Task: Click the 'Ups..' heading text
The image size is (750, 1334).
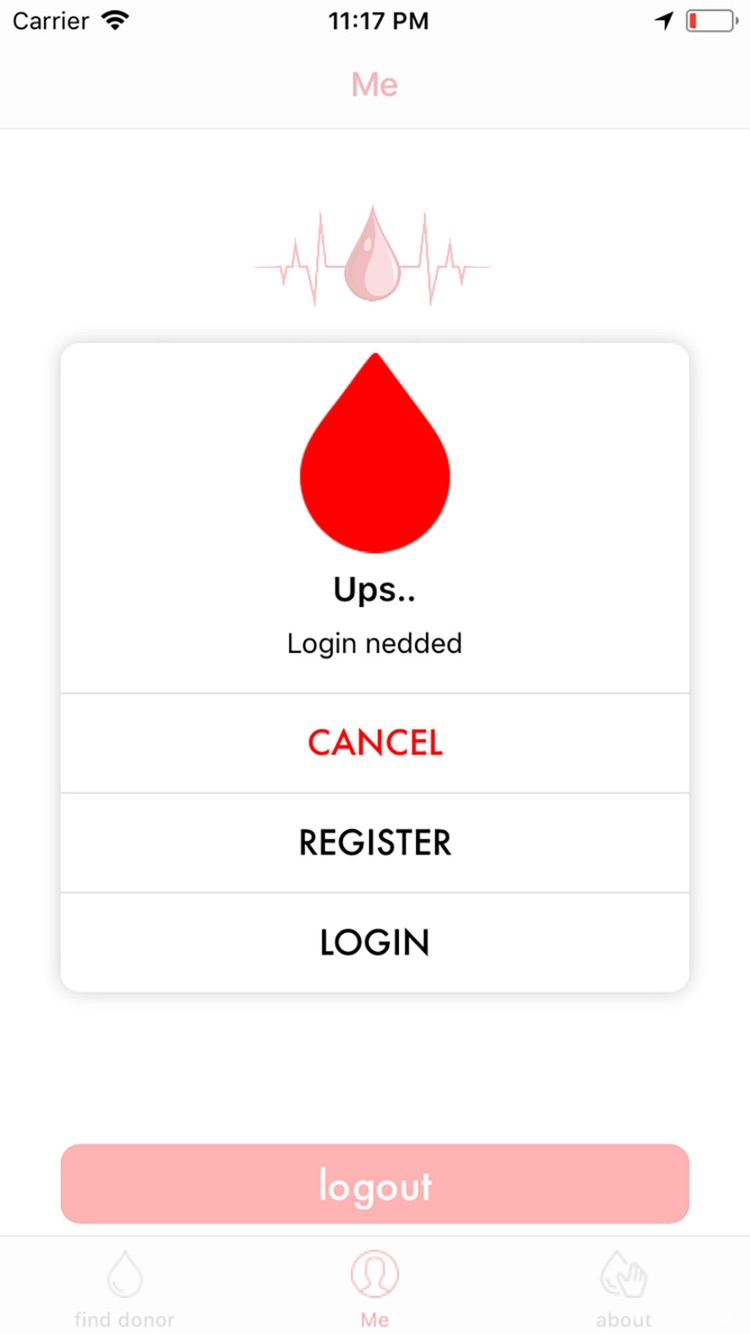Action: pyautogui.click(x=374, y=589)
